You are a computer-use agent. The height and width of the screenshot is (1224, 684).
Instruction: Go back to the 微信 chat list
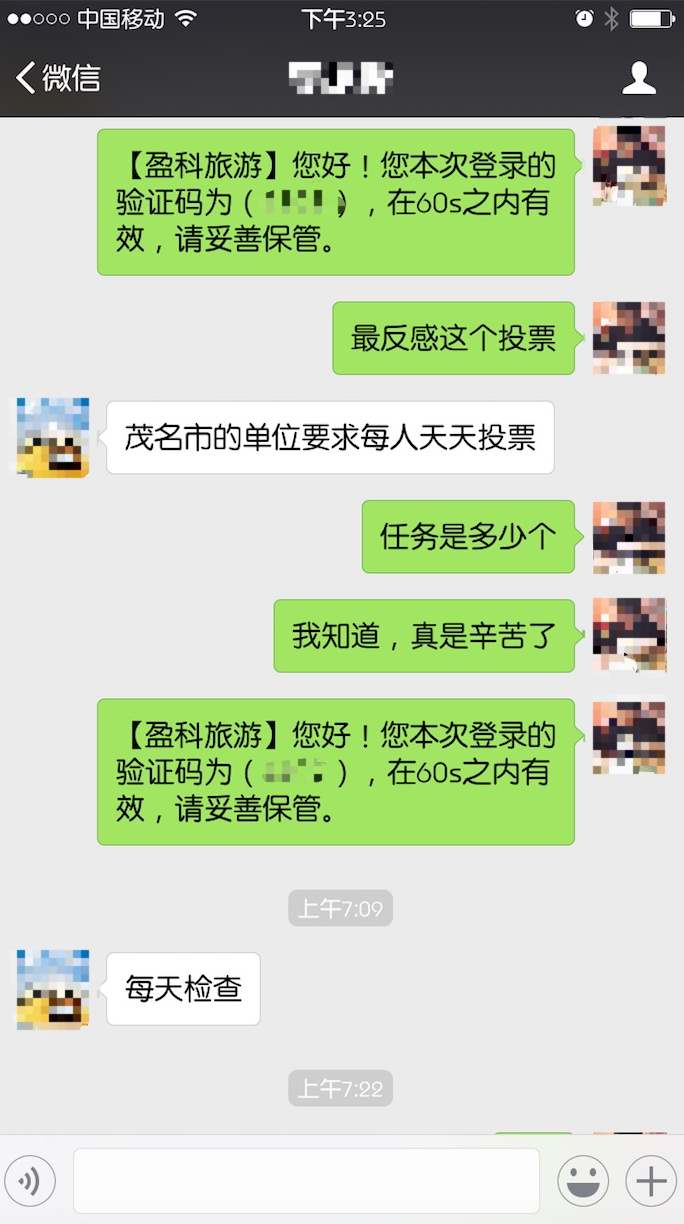pos(58,78)
